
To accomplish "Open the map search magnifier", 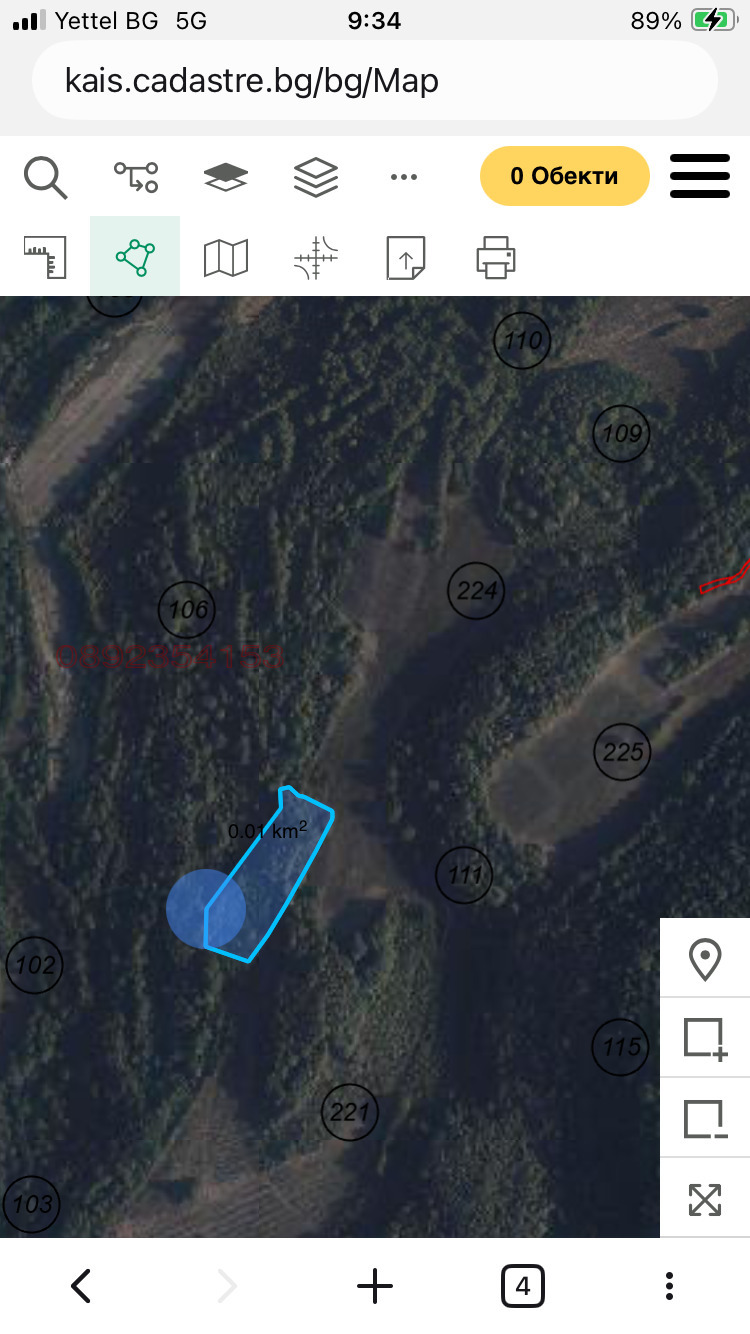I will point(45,177).
